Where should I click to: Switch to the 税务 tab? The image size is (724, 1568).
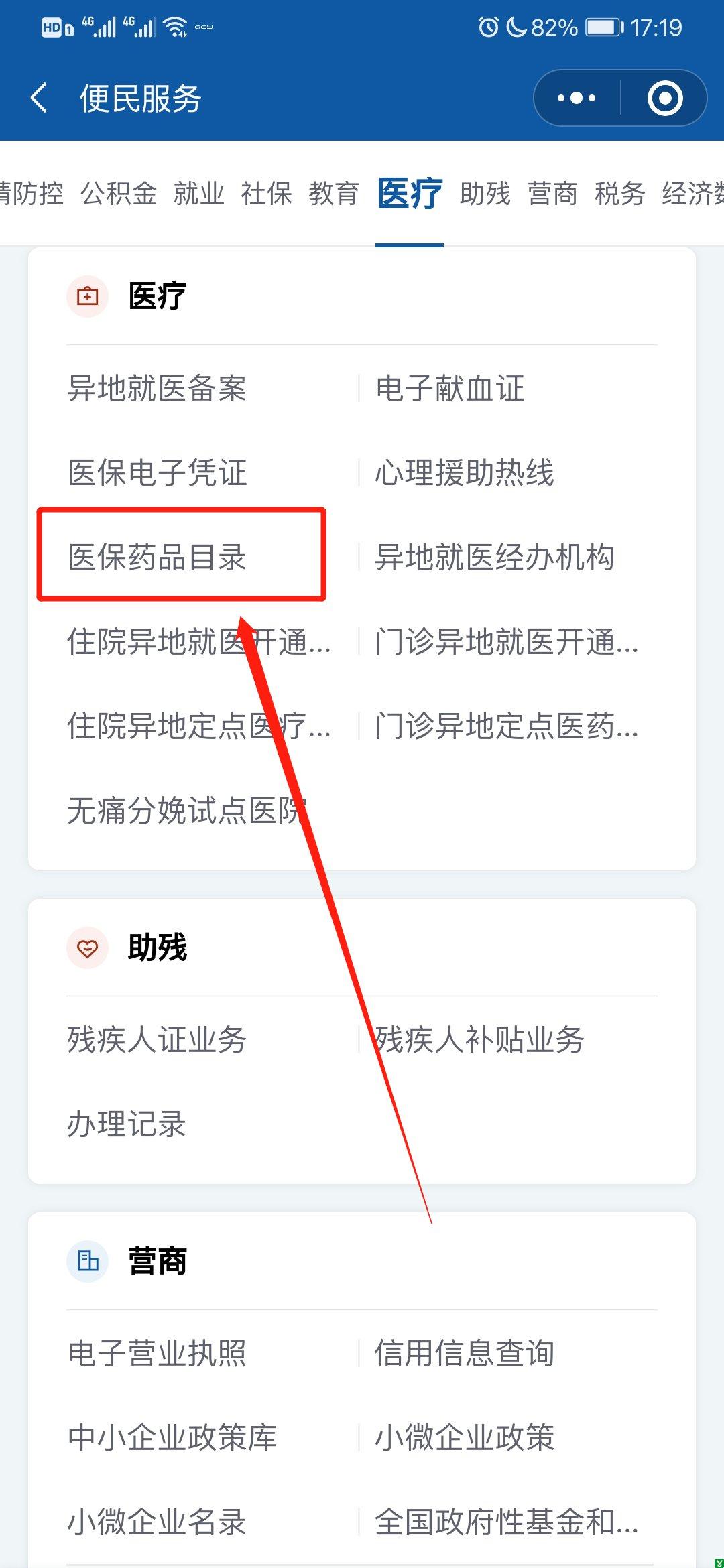click(x=619, y=194)
